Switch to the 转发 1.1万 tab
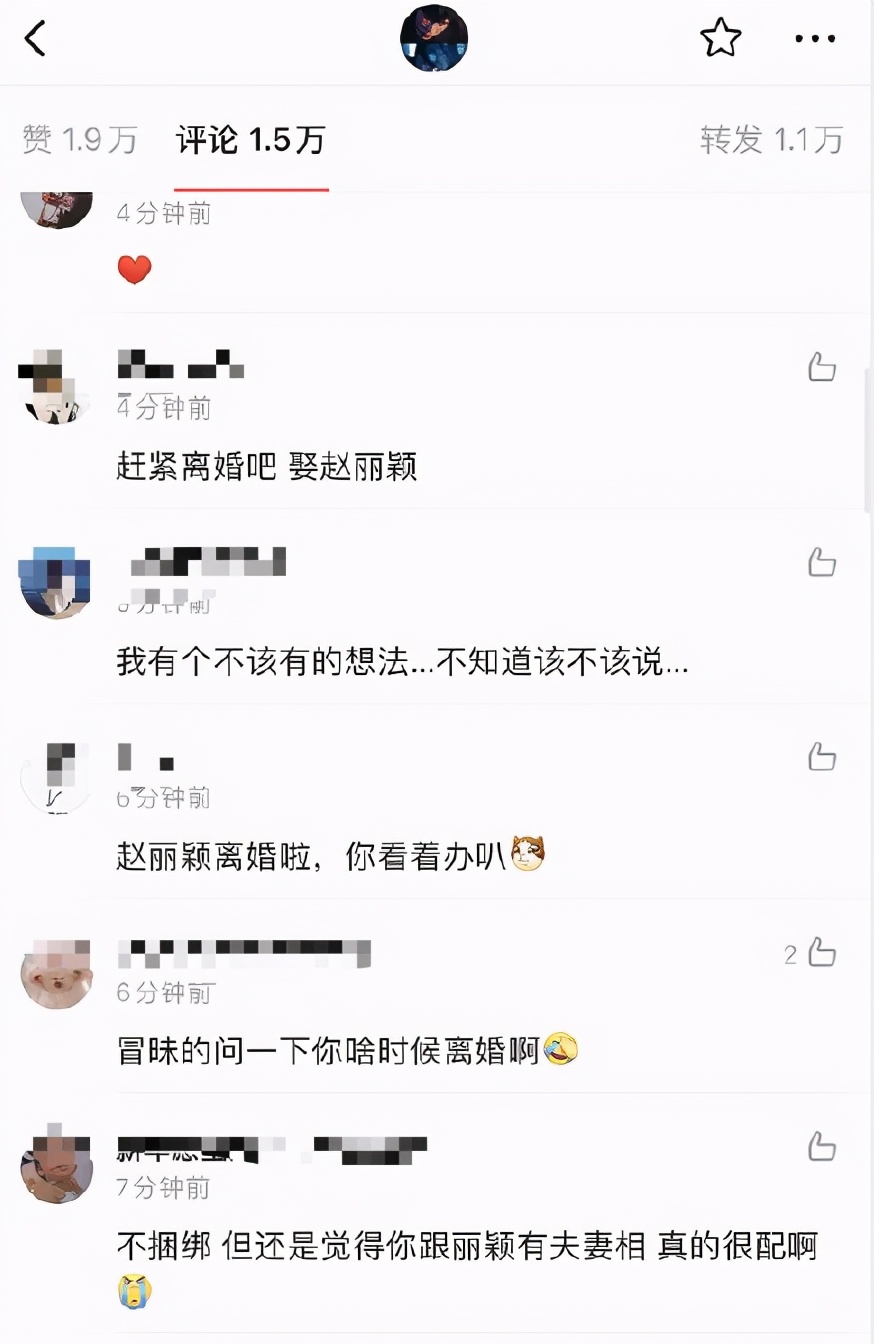 tap(771, 140)
